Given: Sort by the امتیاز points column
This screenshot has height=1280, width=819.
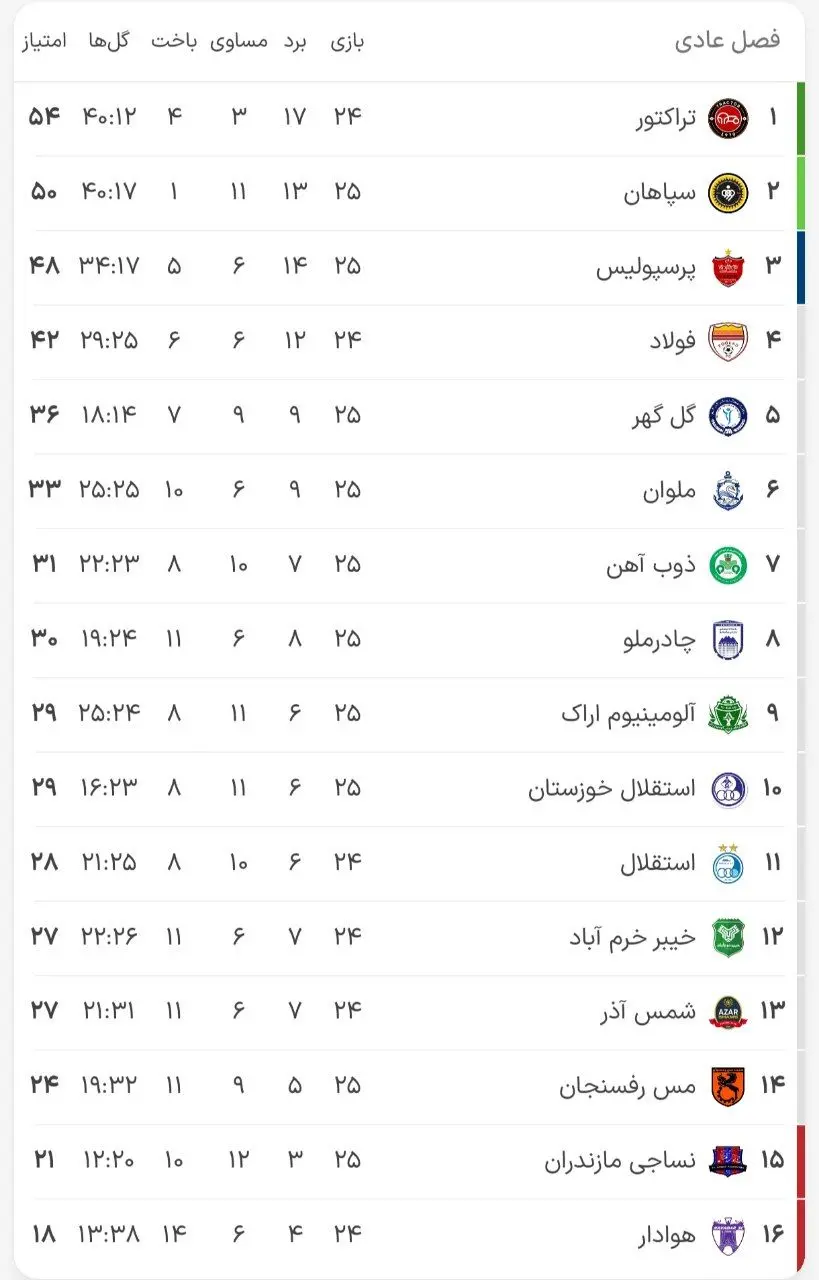Looking at the screenshot, I should pos(45,42).
